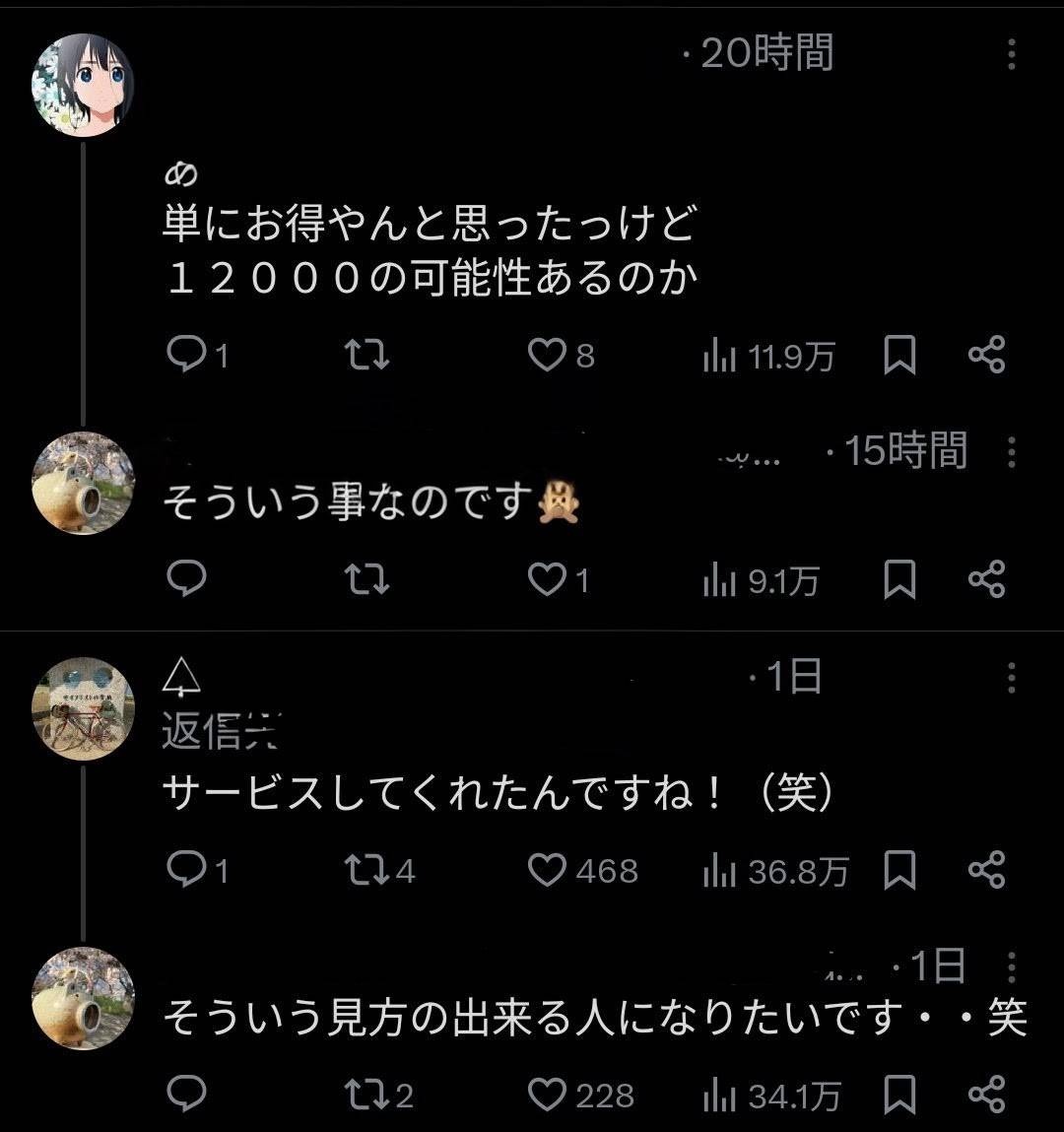This screenshot has width=1064, height=1132.
Task: Like the サービスしてくれたんですね post
Action: 545,870
